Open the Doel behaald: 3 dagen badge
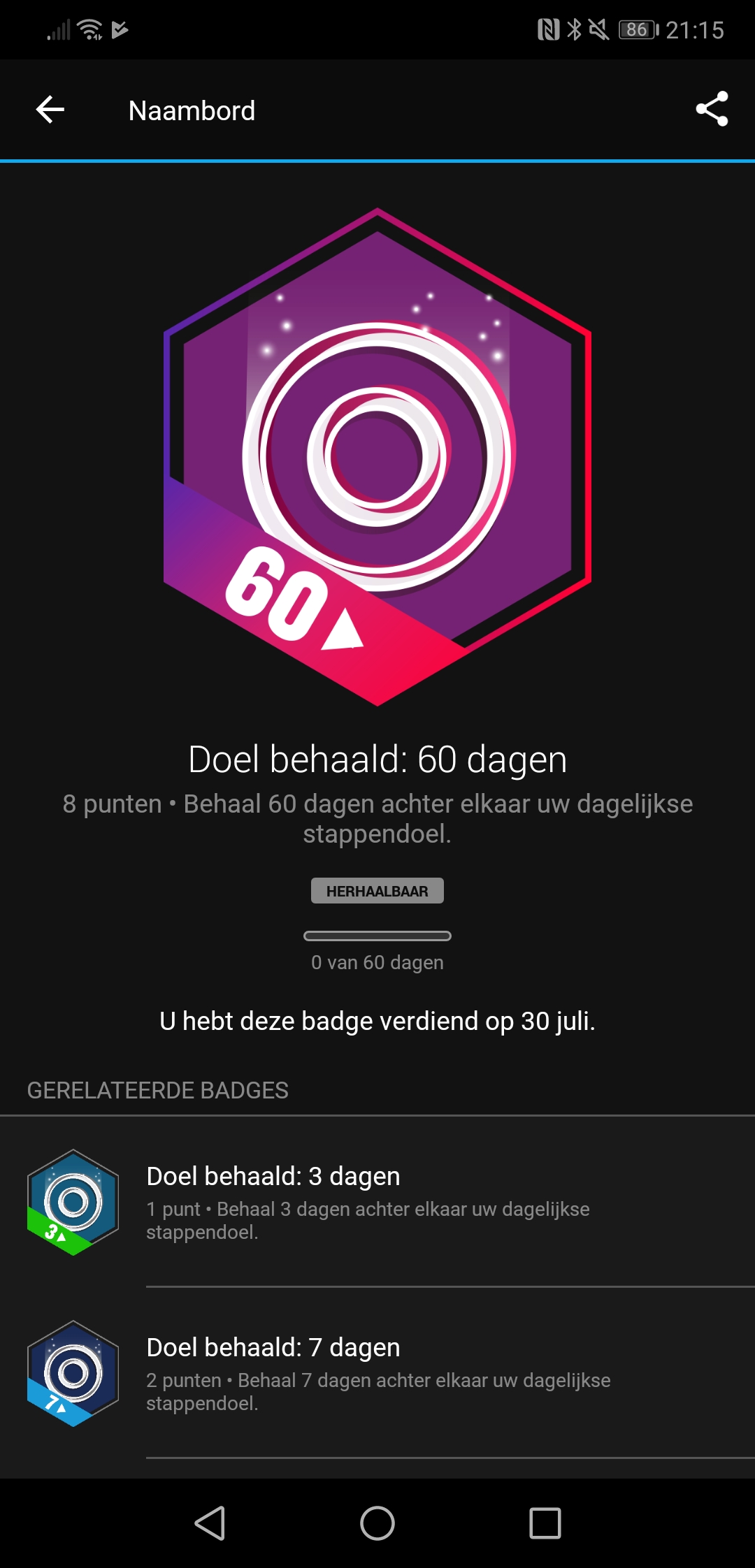The width and height of the screenshot is (755, 1568). click(x=377, y=1202)
